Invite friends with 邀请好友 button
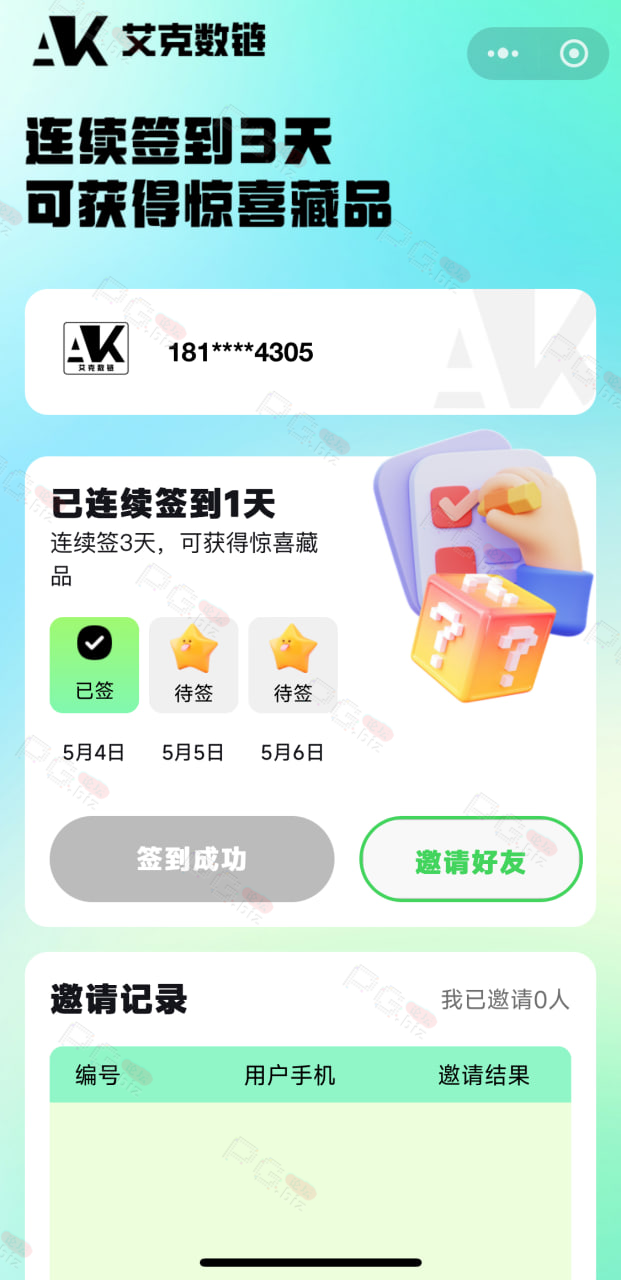 [471, 860]
